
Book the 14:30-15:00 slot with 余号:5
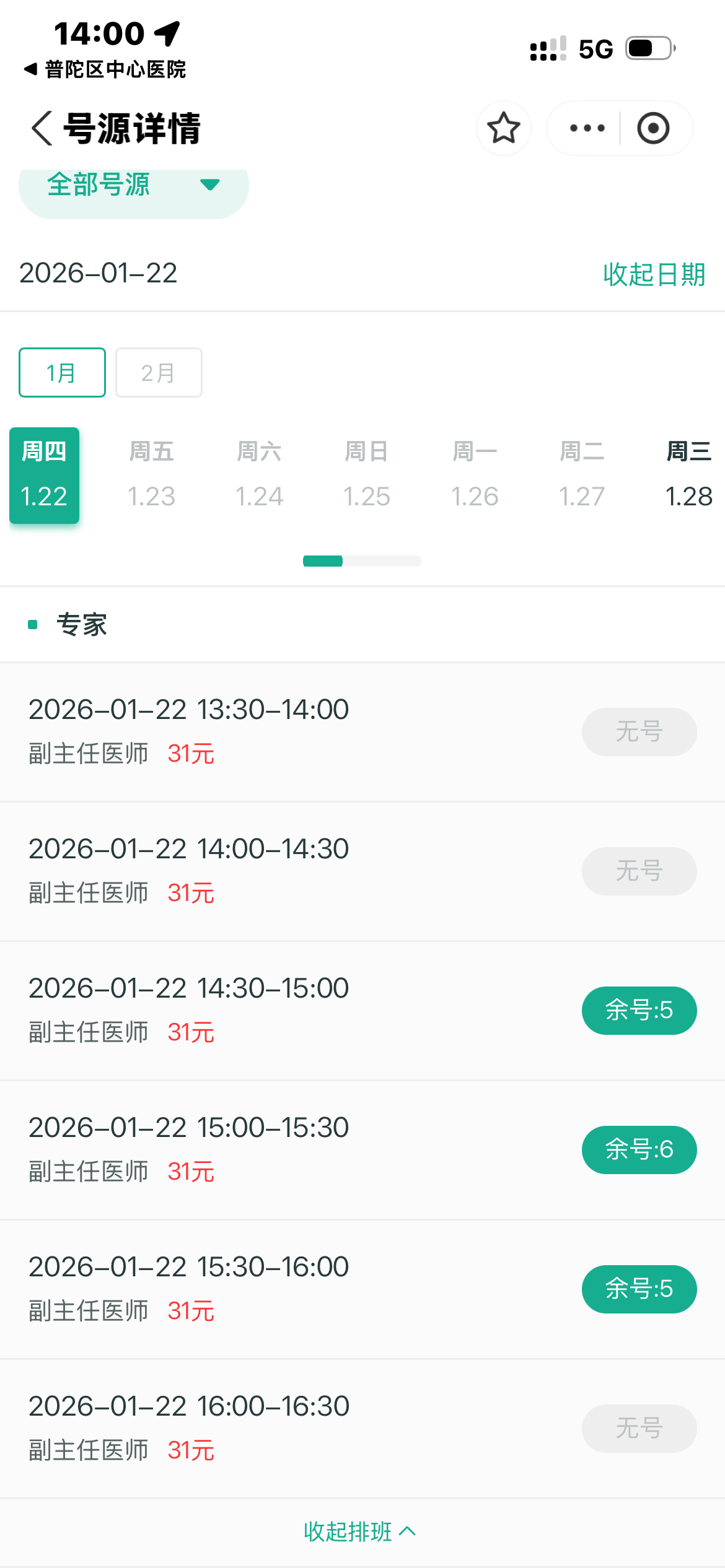pyautogui.click(x=639, y=1010)
